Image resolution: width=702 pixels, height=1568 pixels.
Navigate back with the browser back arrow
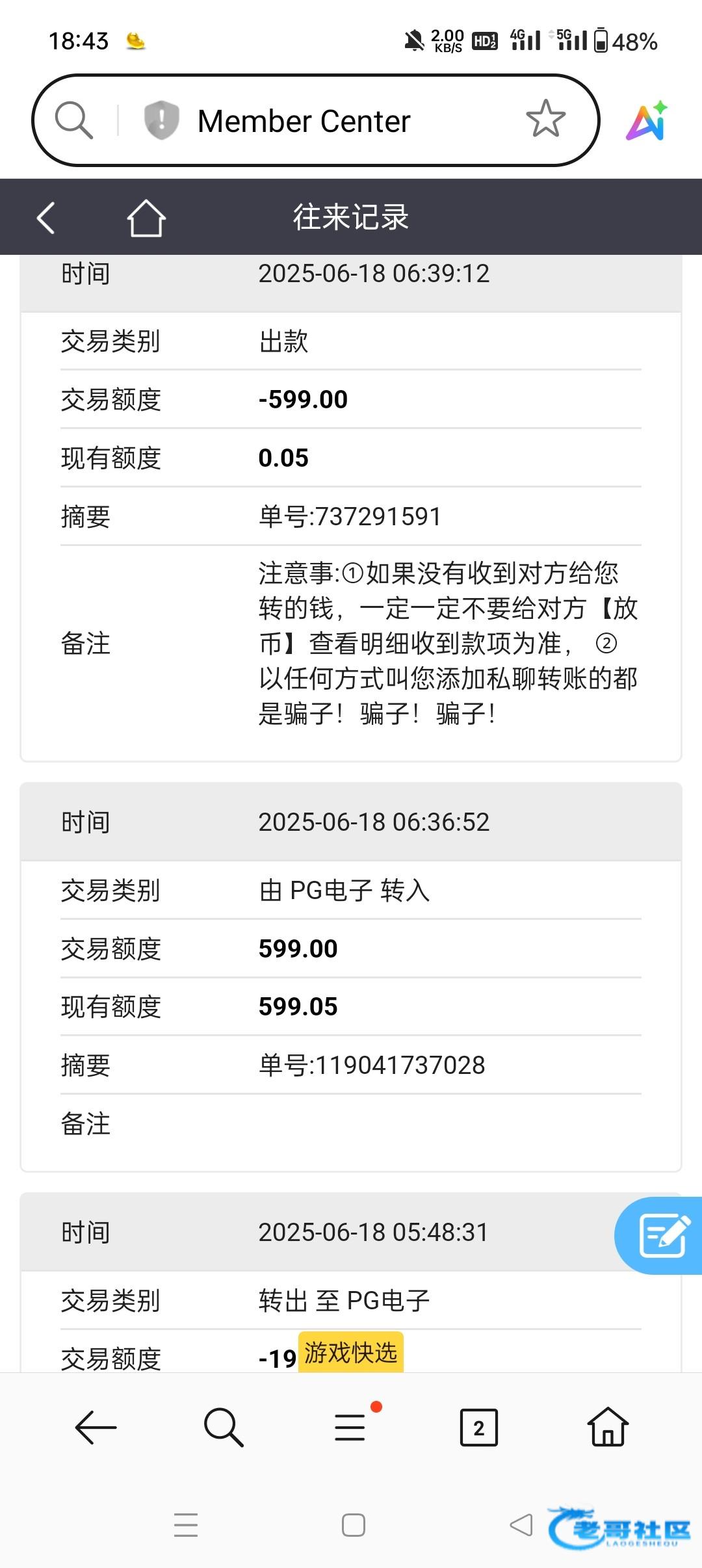point(96,1428)
